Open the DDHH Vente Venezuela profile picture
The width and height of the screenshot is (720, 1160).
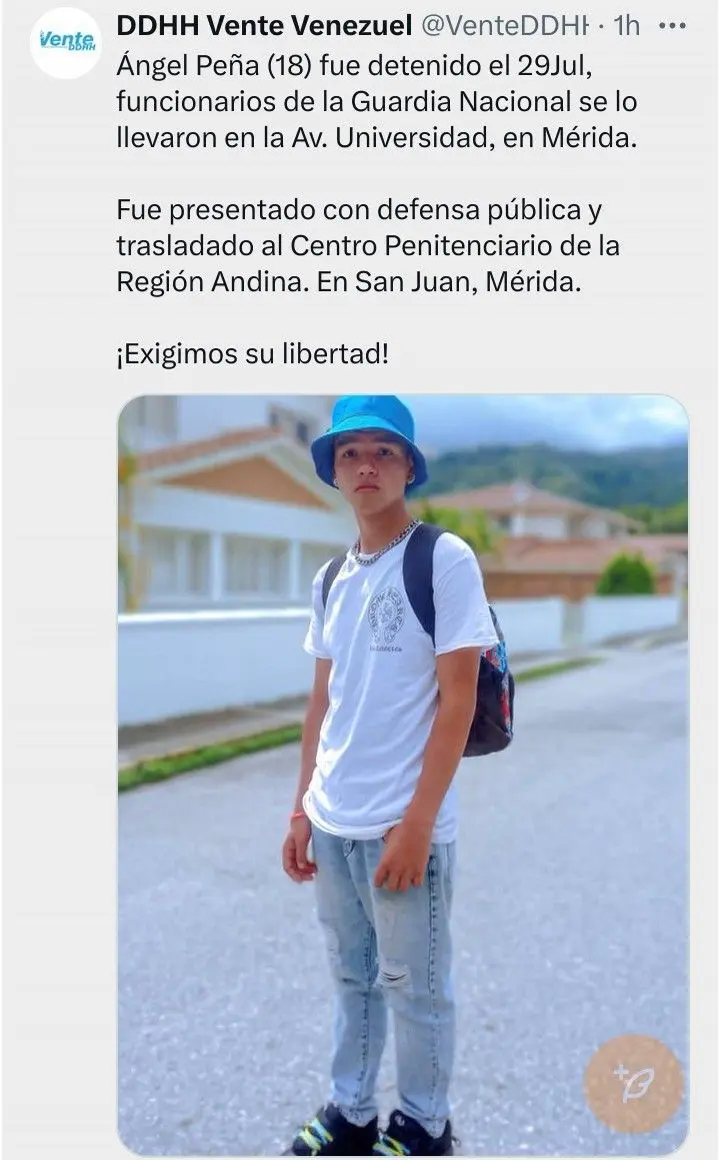tap(66, 42)
